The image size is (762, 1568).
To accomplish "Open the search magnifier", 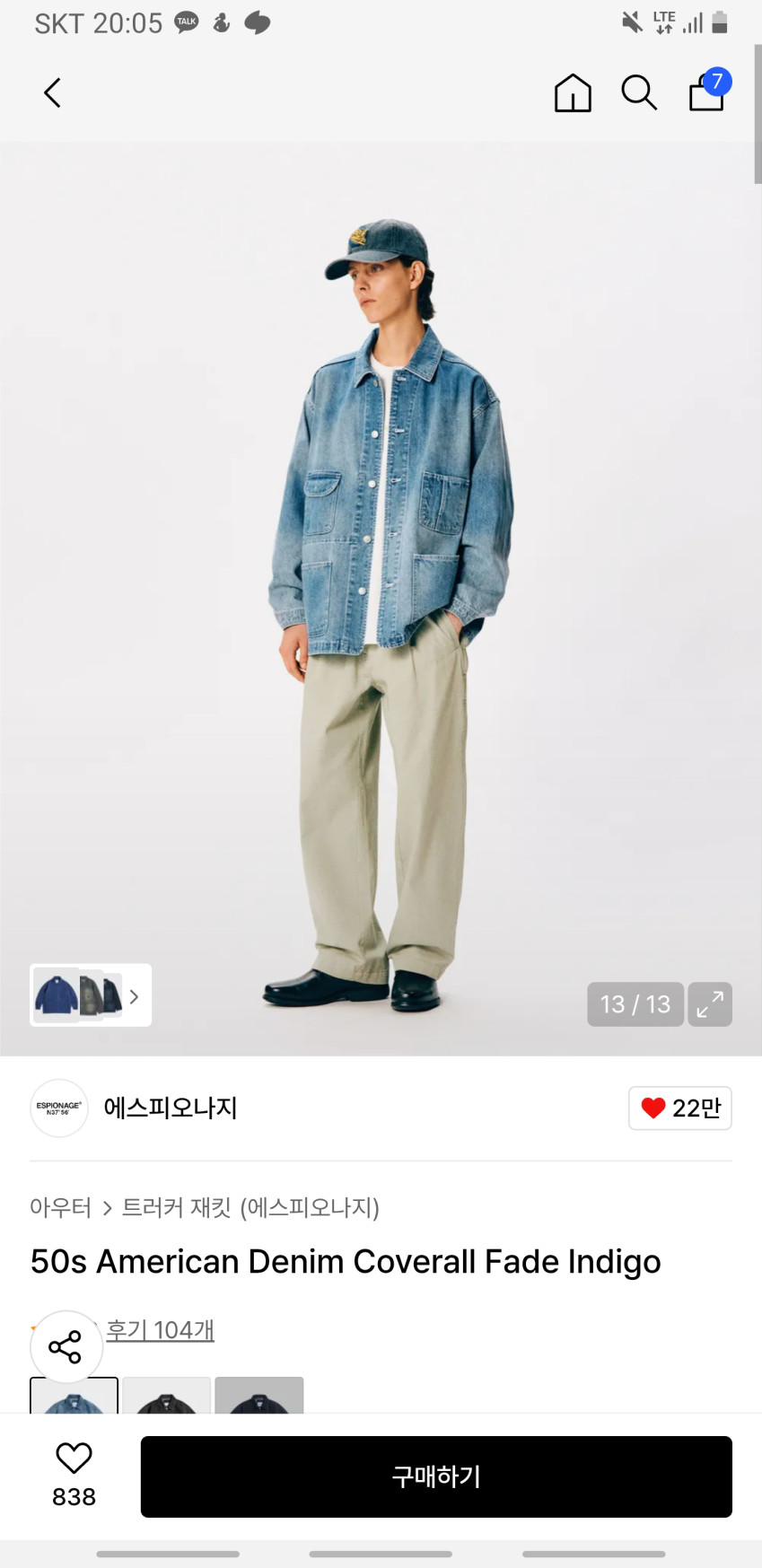I will pos(639,92).
